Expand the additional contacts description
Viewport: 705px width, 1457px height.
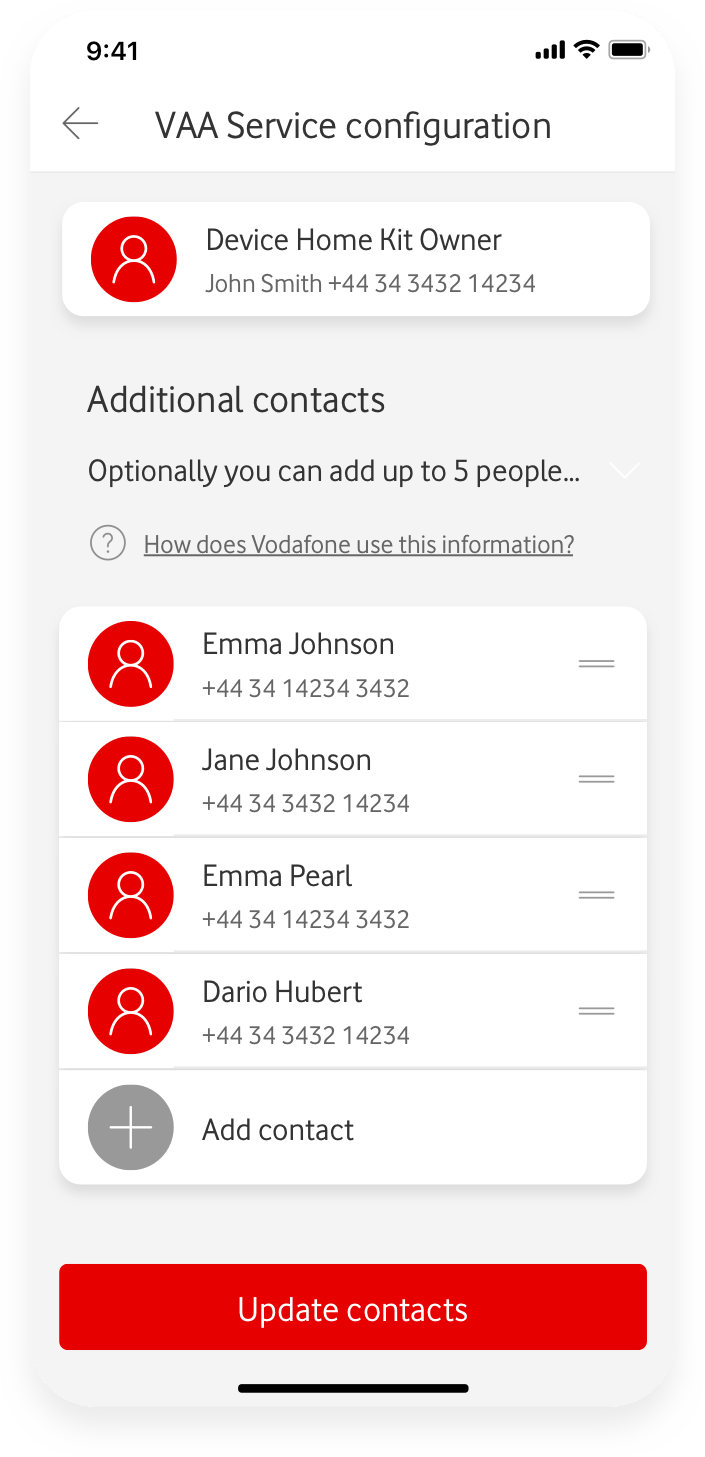pyautogui.click(x=624, y=471)
